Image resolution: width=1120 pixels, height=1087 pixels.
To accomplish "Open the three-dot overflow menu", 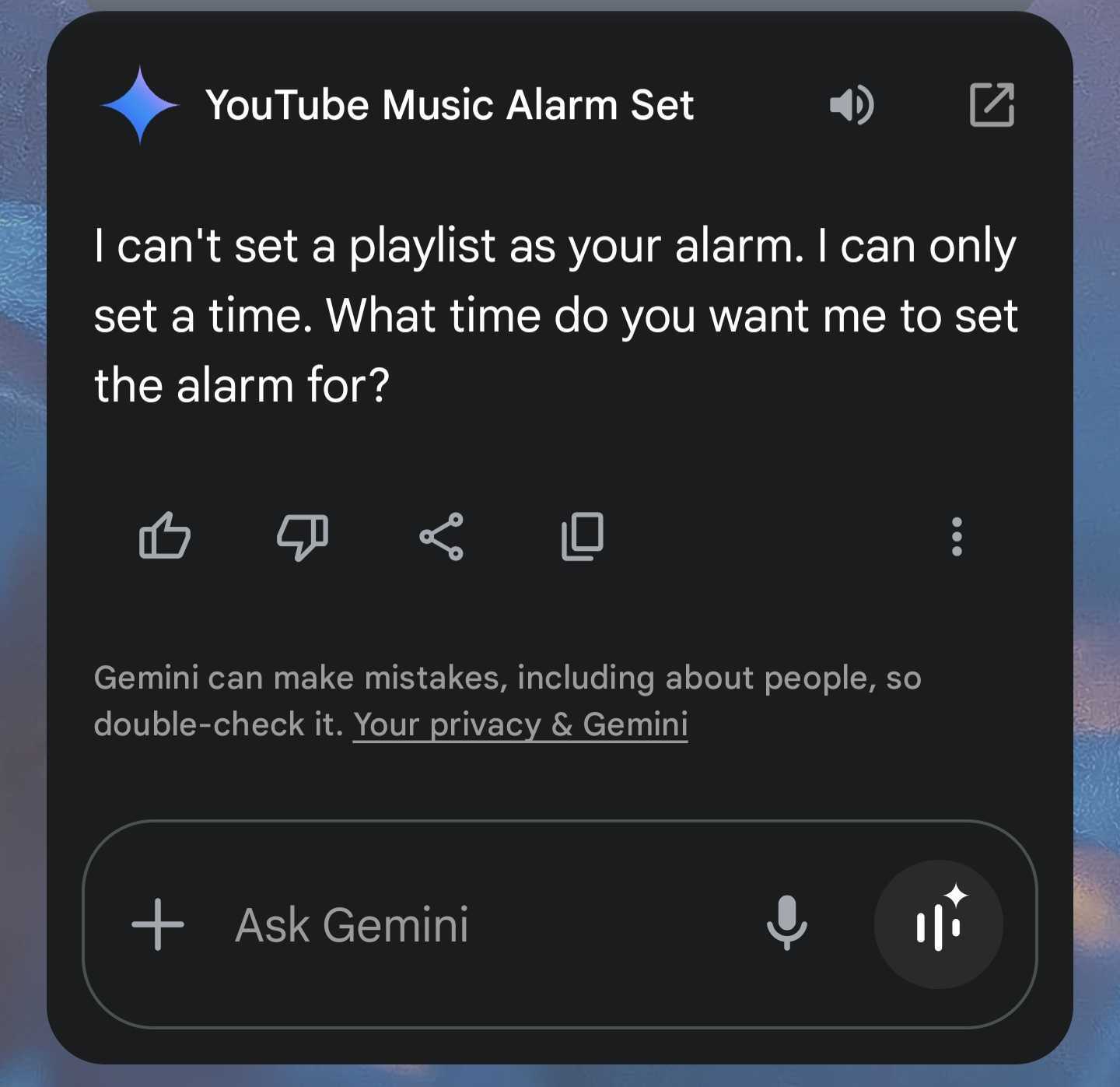I will 957,537.
